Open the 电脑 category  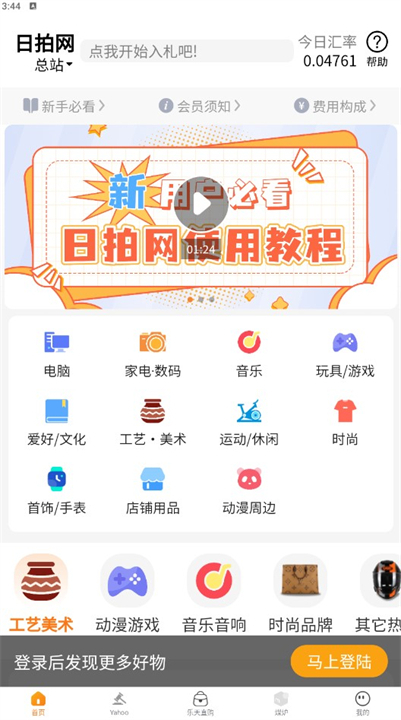click(57, 354)
